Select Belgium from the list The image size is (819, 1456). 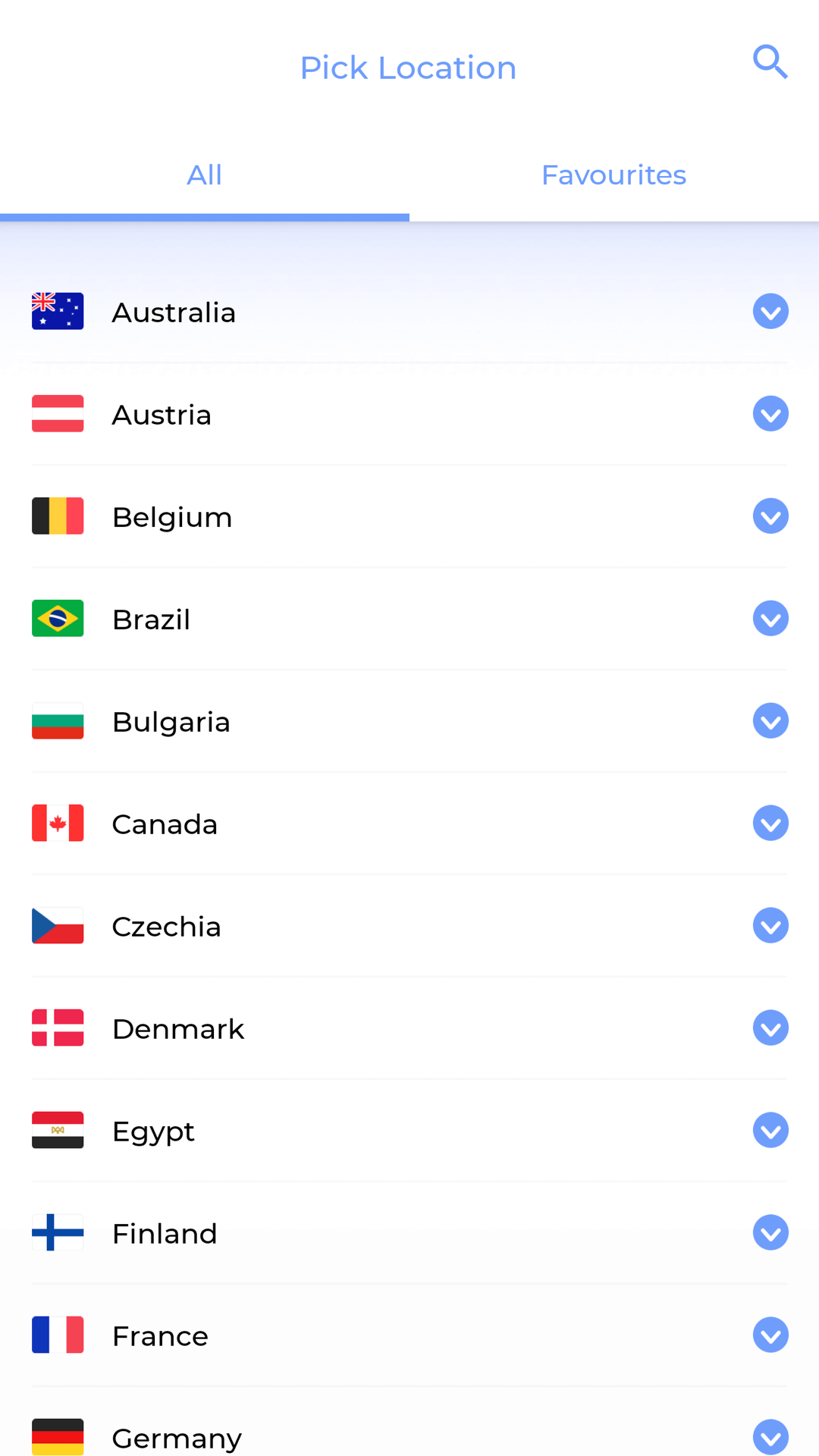coord(409,516)
